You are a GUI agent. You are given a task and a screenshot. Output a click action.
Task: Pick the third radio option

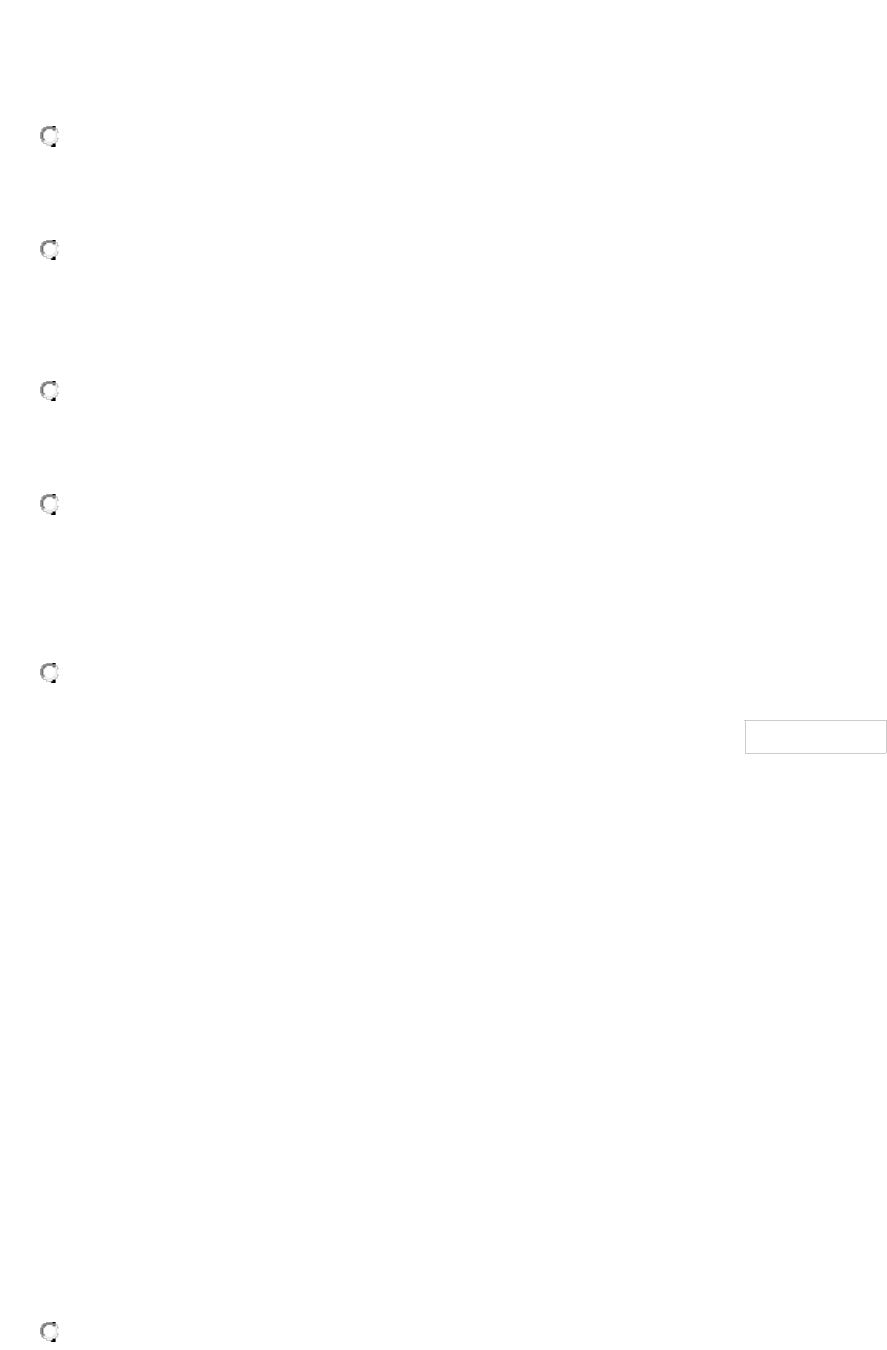(x=49, y=391)
